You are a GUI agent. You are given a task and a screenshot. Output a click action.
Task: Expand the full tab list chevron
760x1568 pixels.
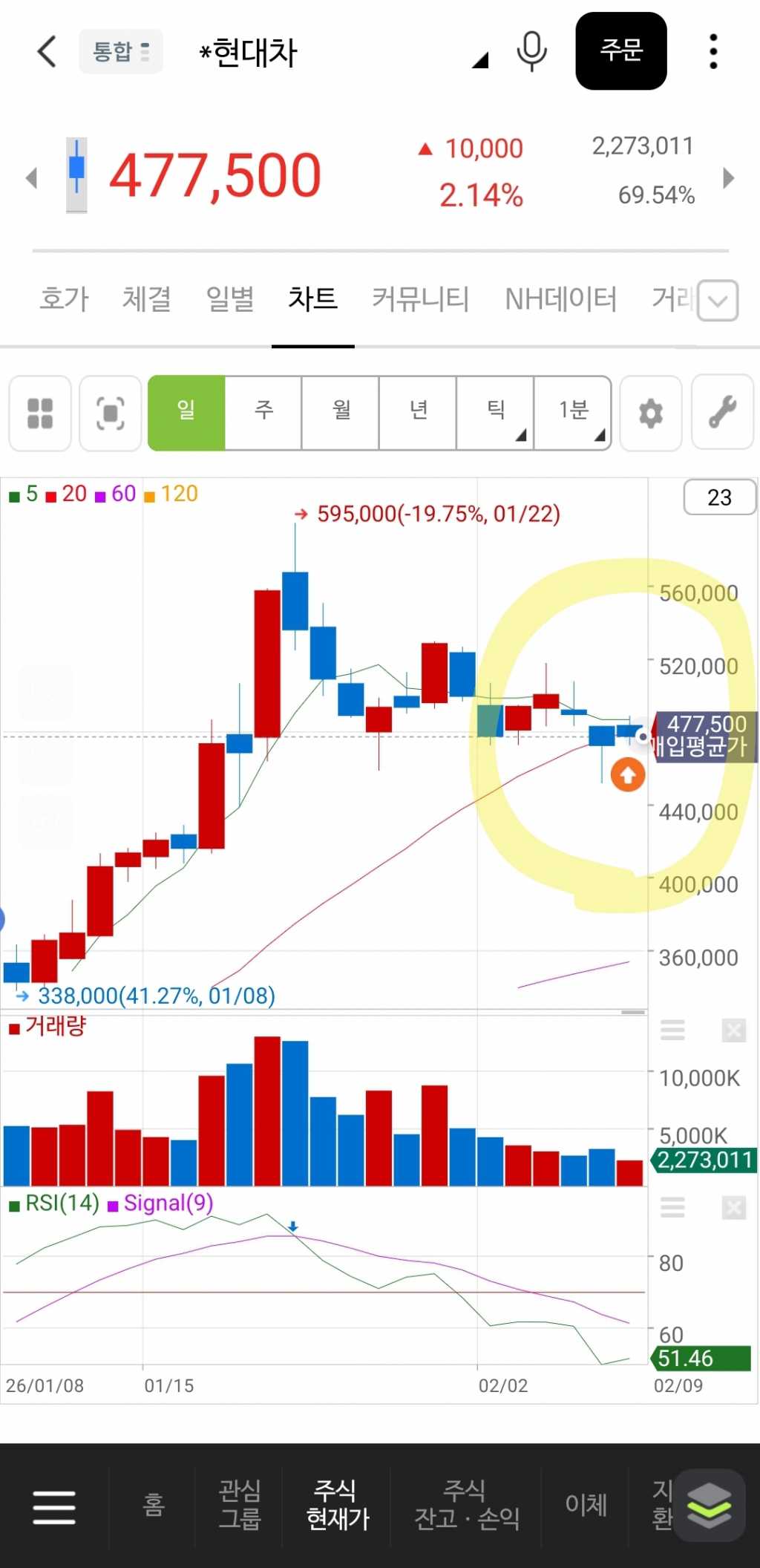pos(718,301)
